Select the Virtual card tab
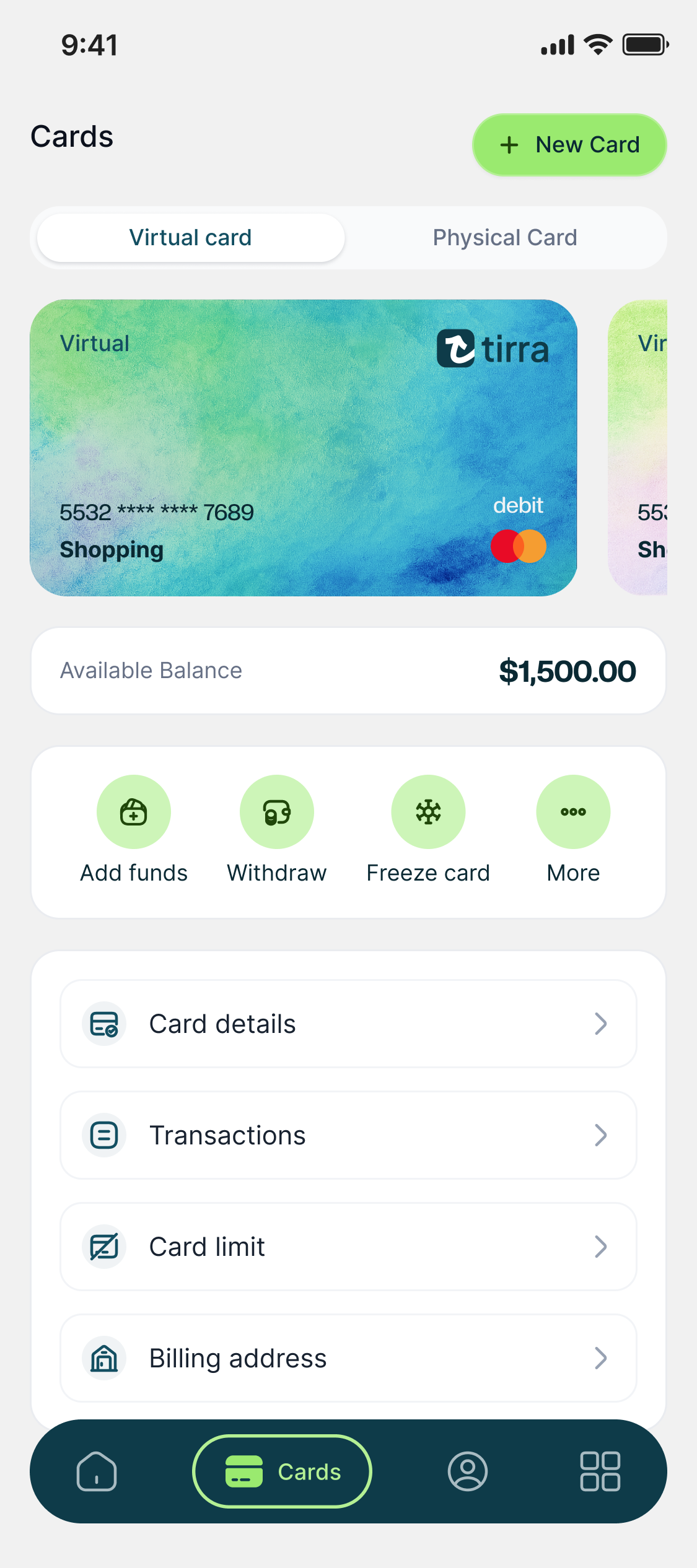The width and height of the screenshot is (697, 1568). coord(191,238)
